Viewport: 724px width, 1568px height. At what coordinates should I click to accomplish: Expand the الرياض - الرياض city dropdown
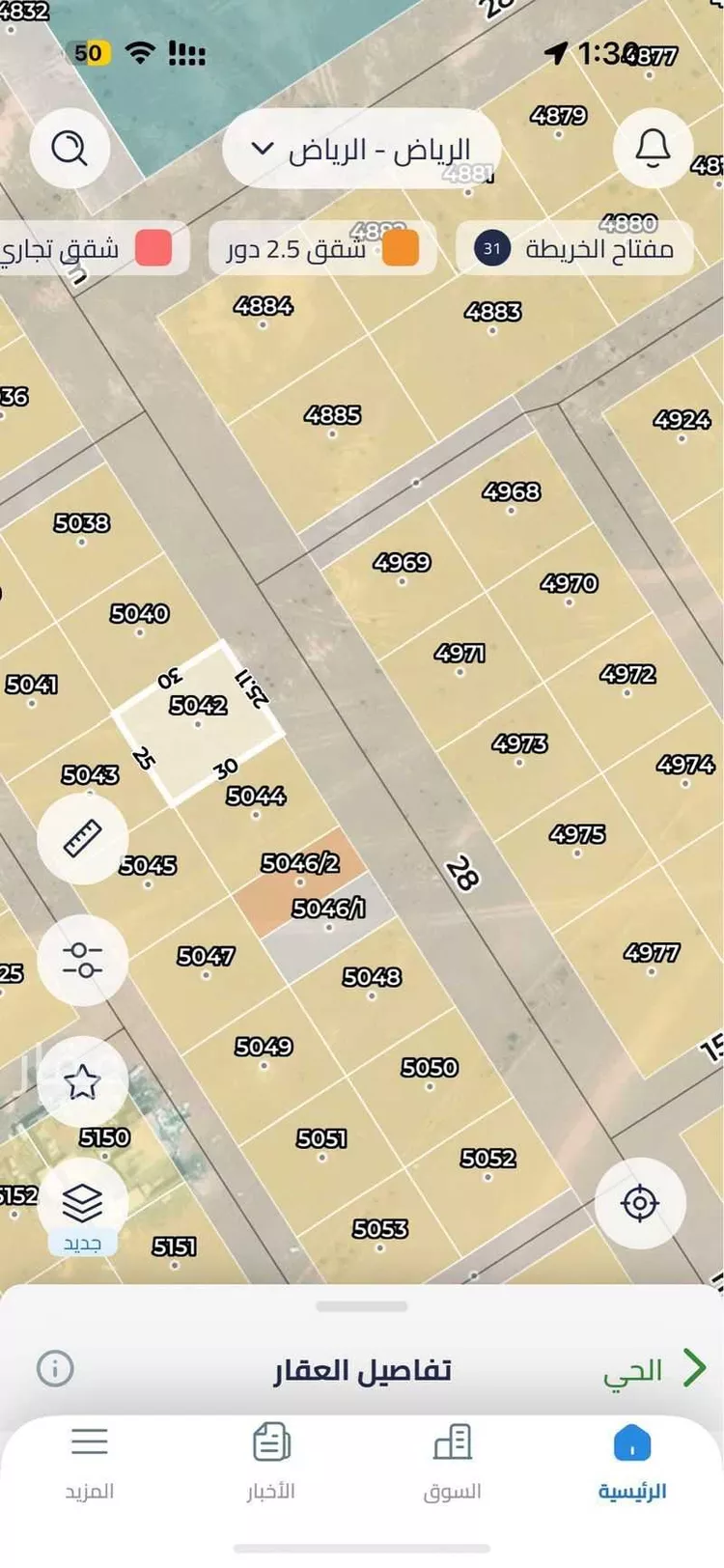coord(362,150)
